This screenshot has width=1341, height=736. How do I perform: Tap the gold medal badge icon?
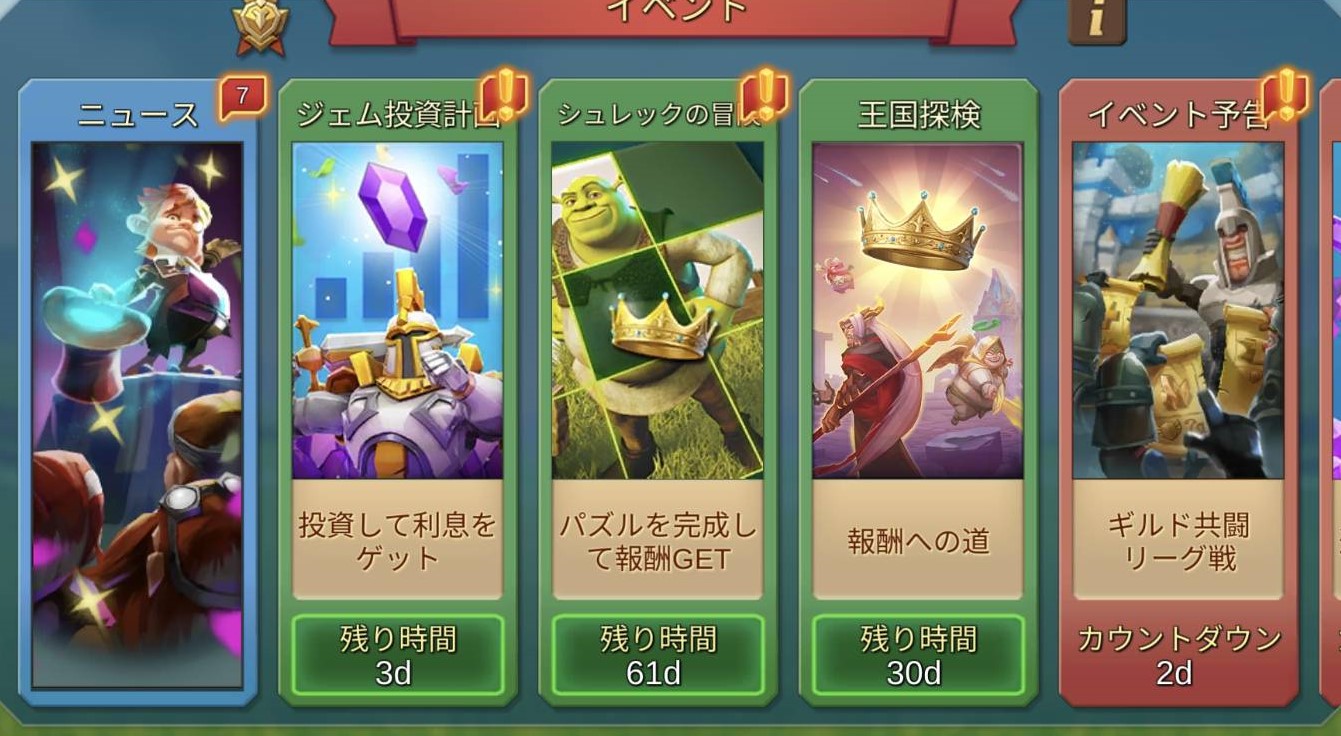point(261,24)
